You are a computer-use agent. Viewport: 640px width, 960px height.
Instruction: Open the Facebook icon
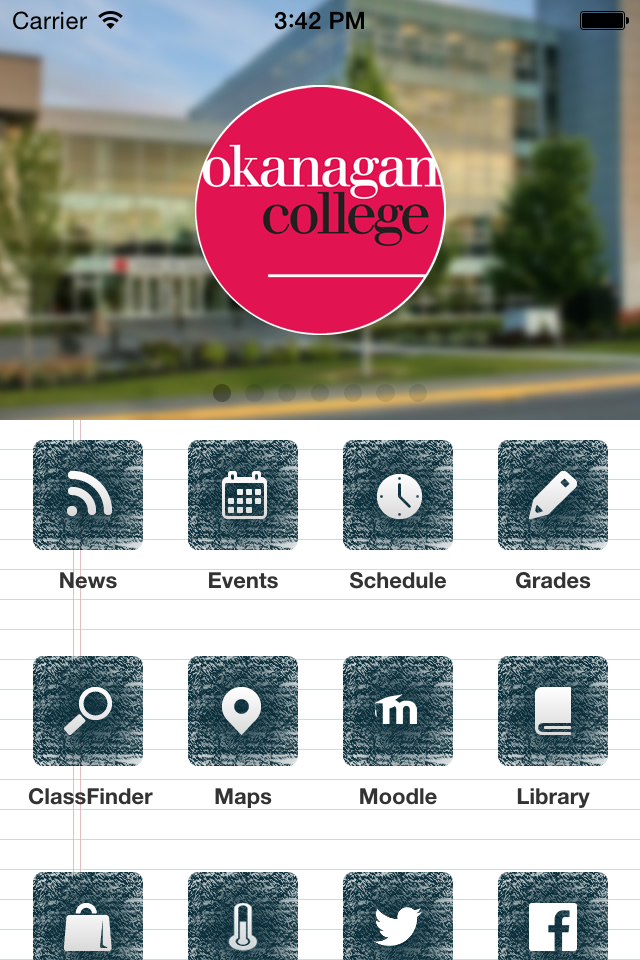point(553,918)
